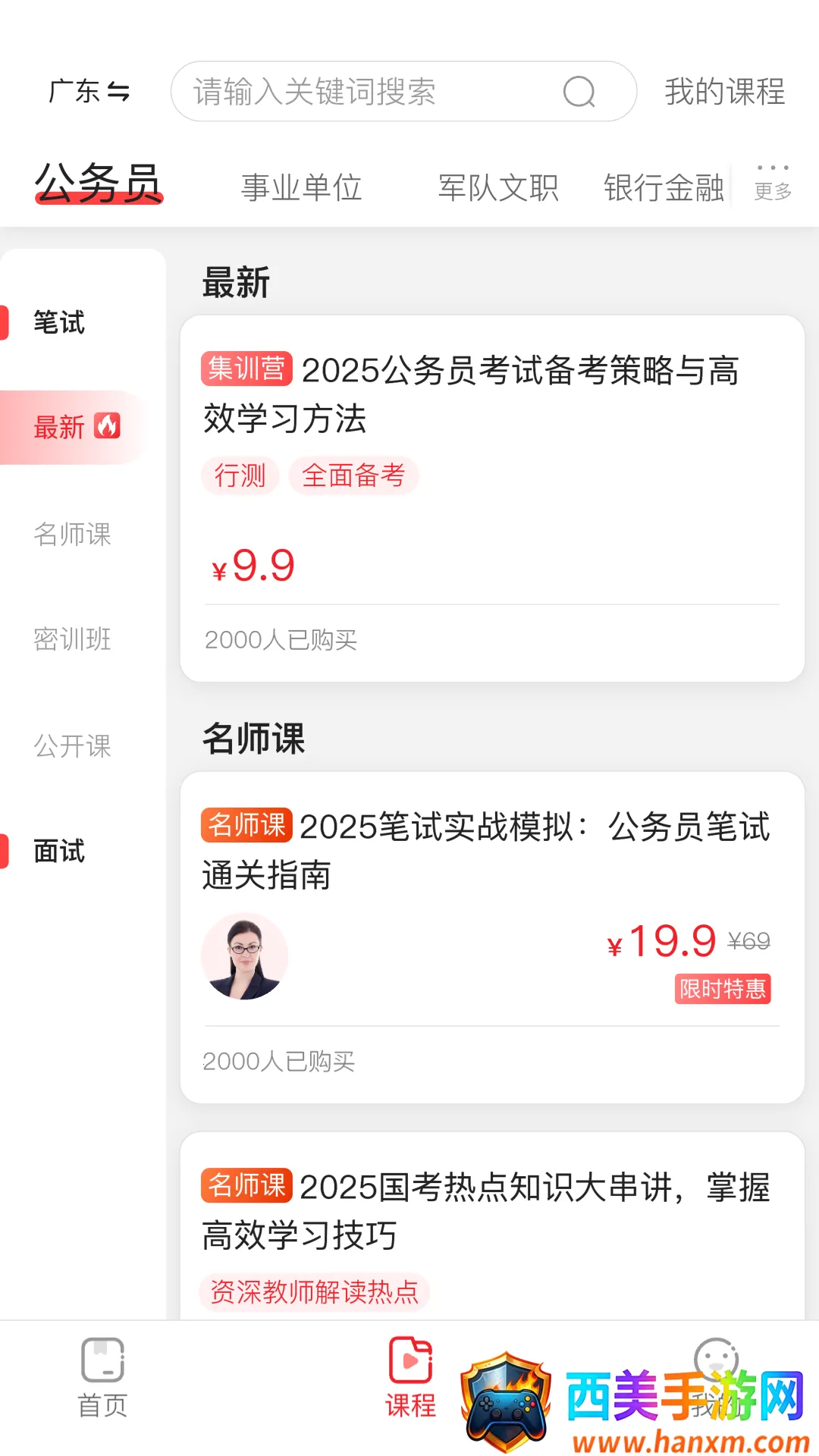
Task: Expand the 银行金融 category
Action: pyautogui.click(x=662, y=188)
